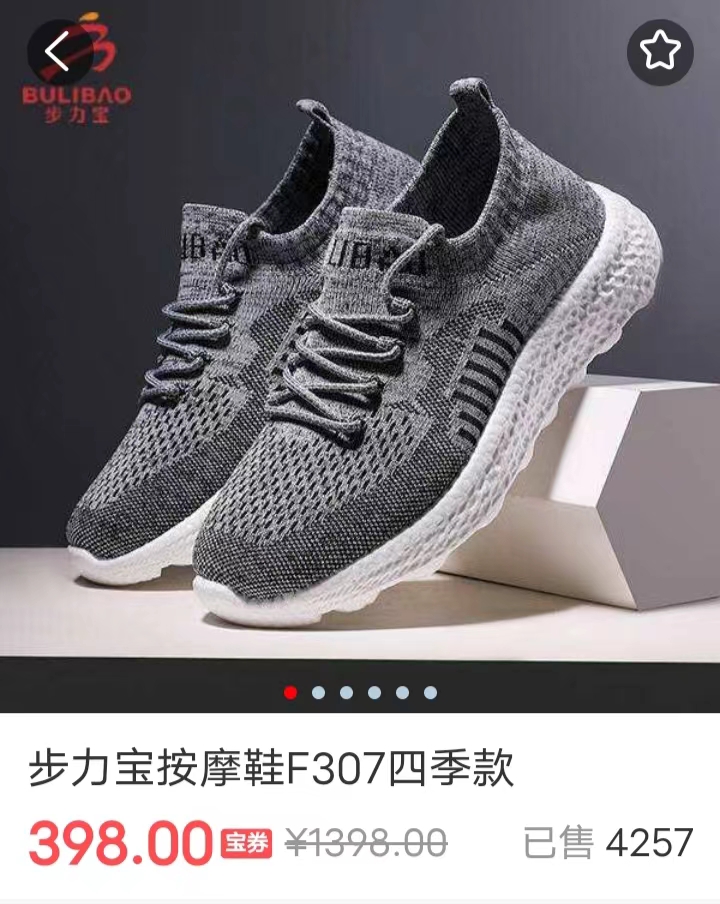Viewport: 720px width, 904px height.
Task: Go back using the arrow icon
Action: tap(58, 51)
